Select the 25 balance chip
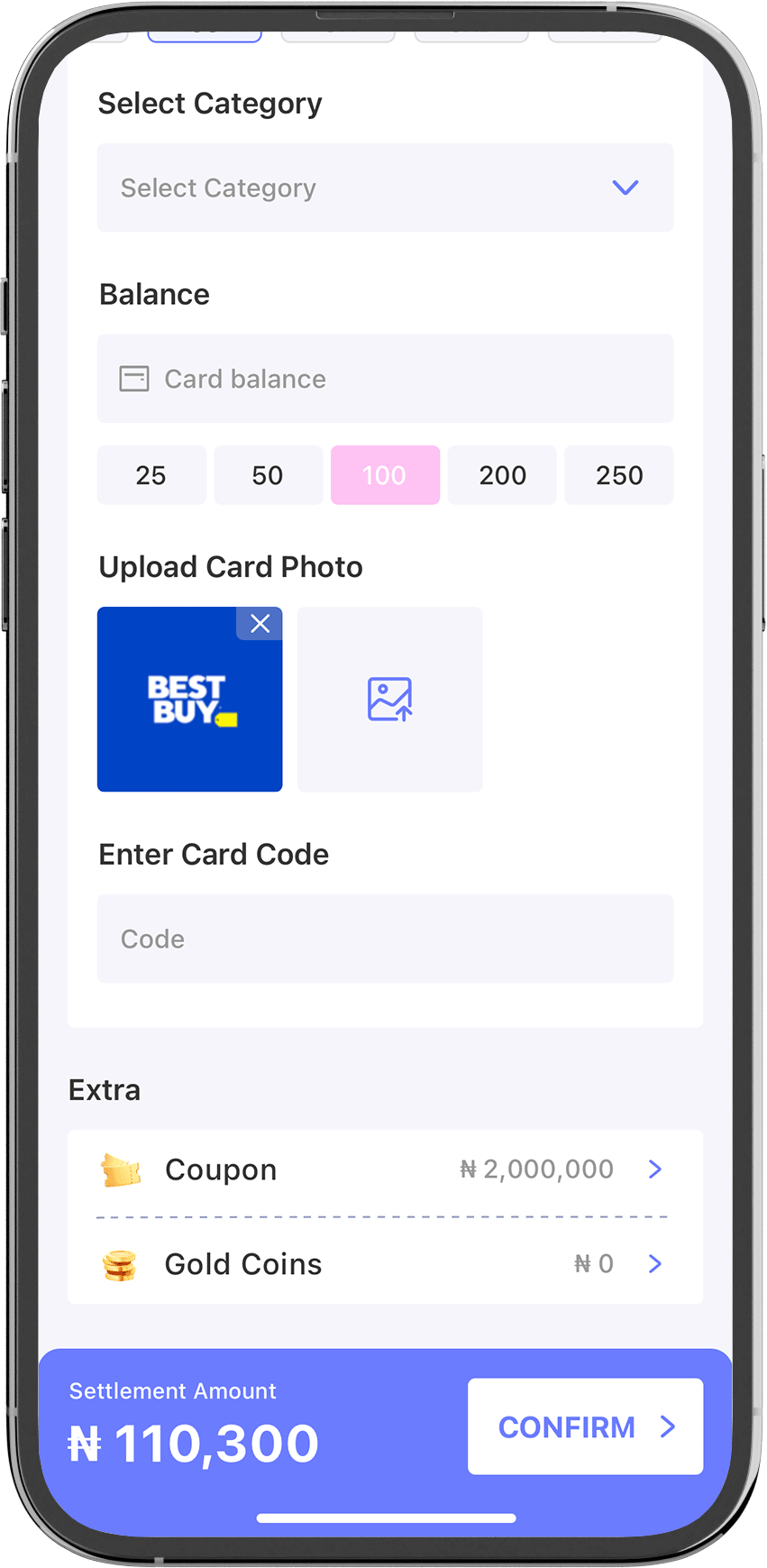This screenshot has width=767, height=1568. 151,475
